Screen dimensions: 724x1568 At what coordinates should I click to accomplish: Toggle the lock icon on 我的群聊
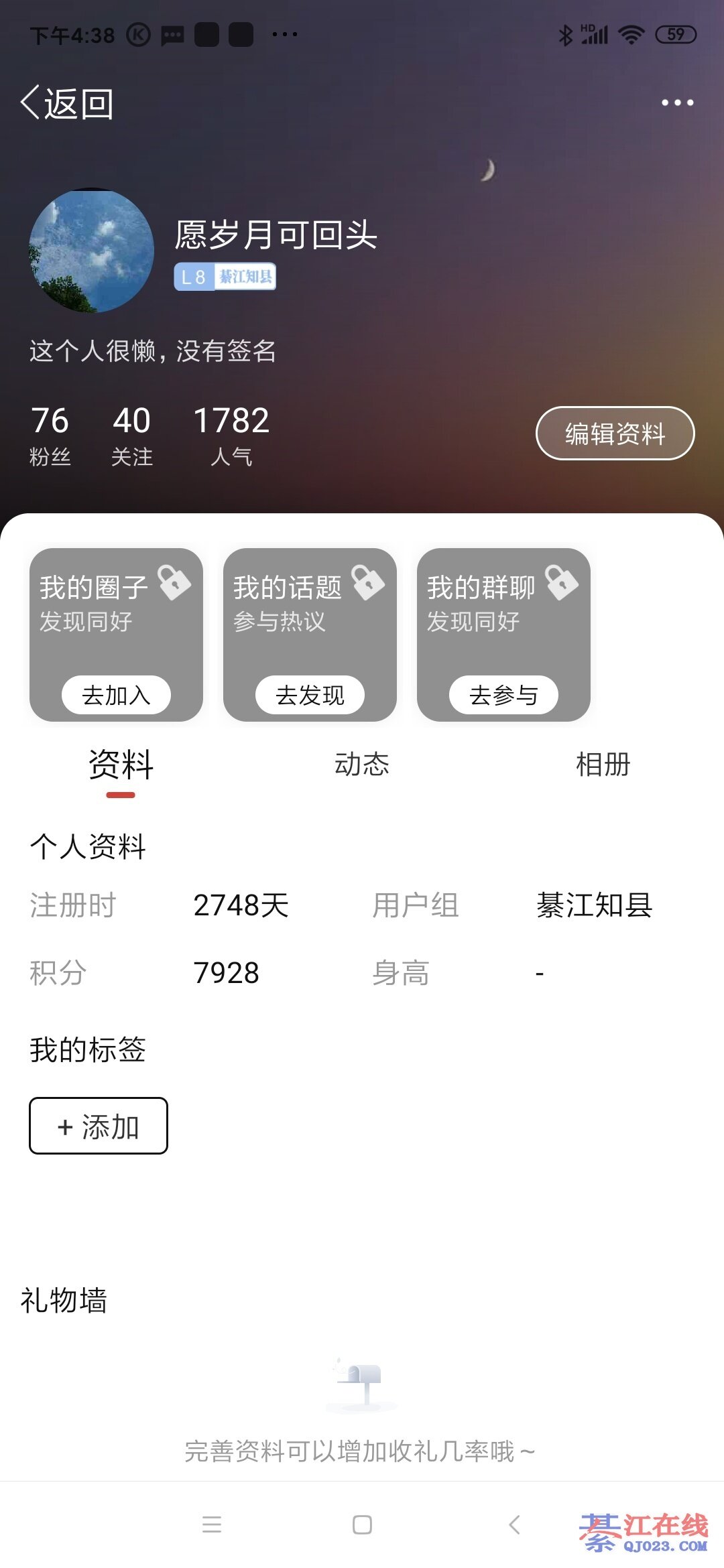tap(562, 582)
